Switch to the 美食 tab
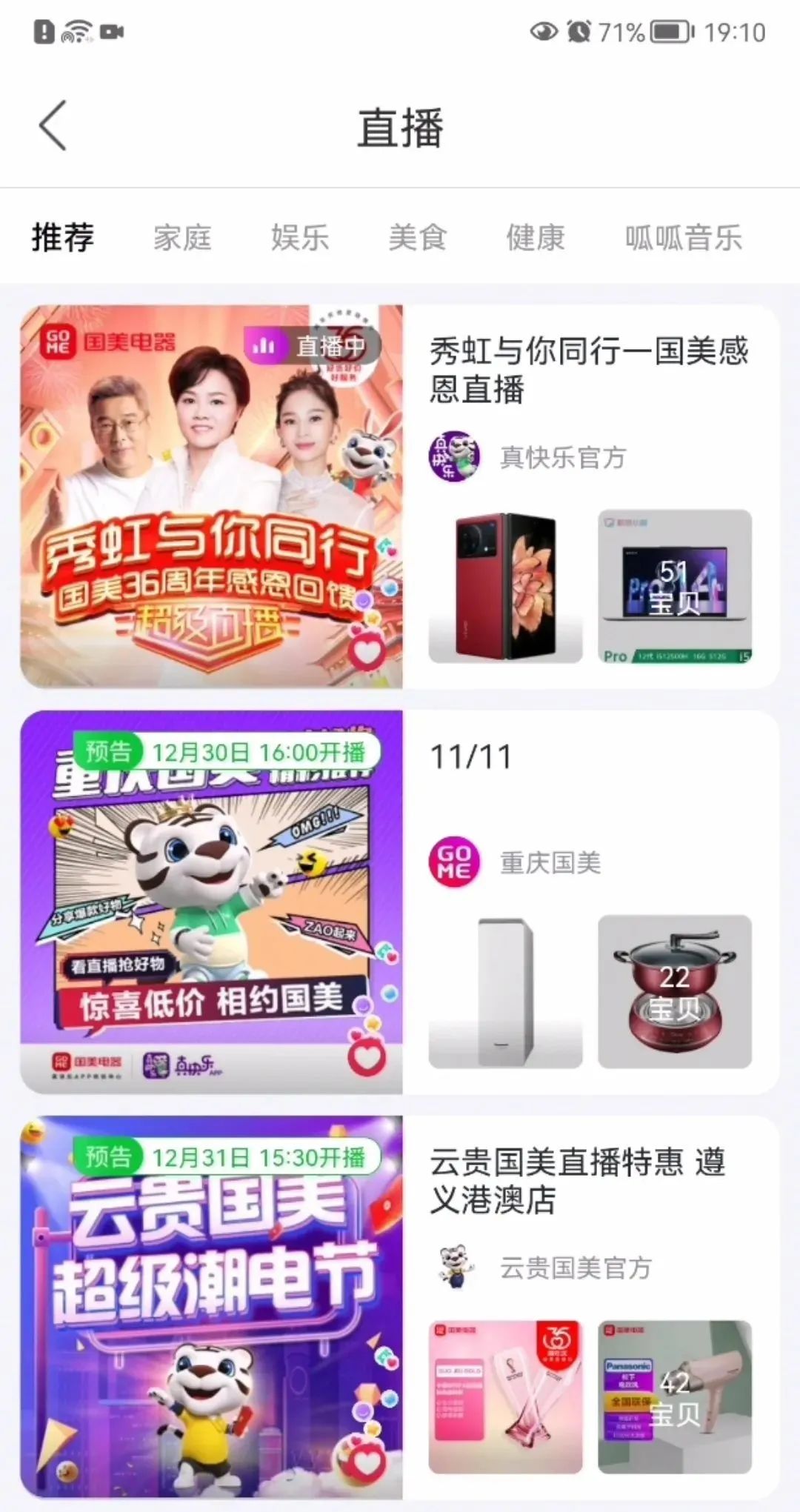Viewport: 800px width, 1512px height. pos(419,237)
